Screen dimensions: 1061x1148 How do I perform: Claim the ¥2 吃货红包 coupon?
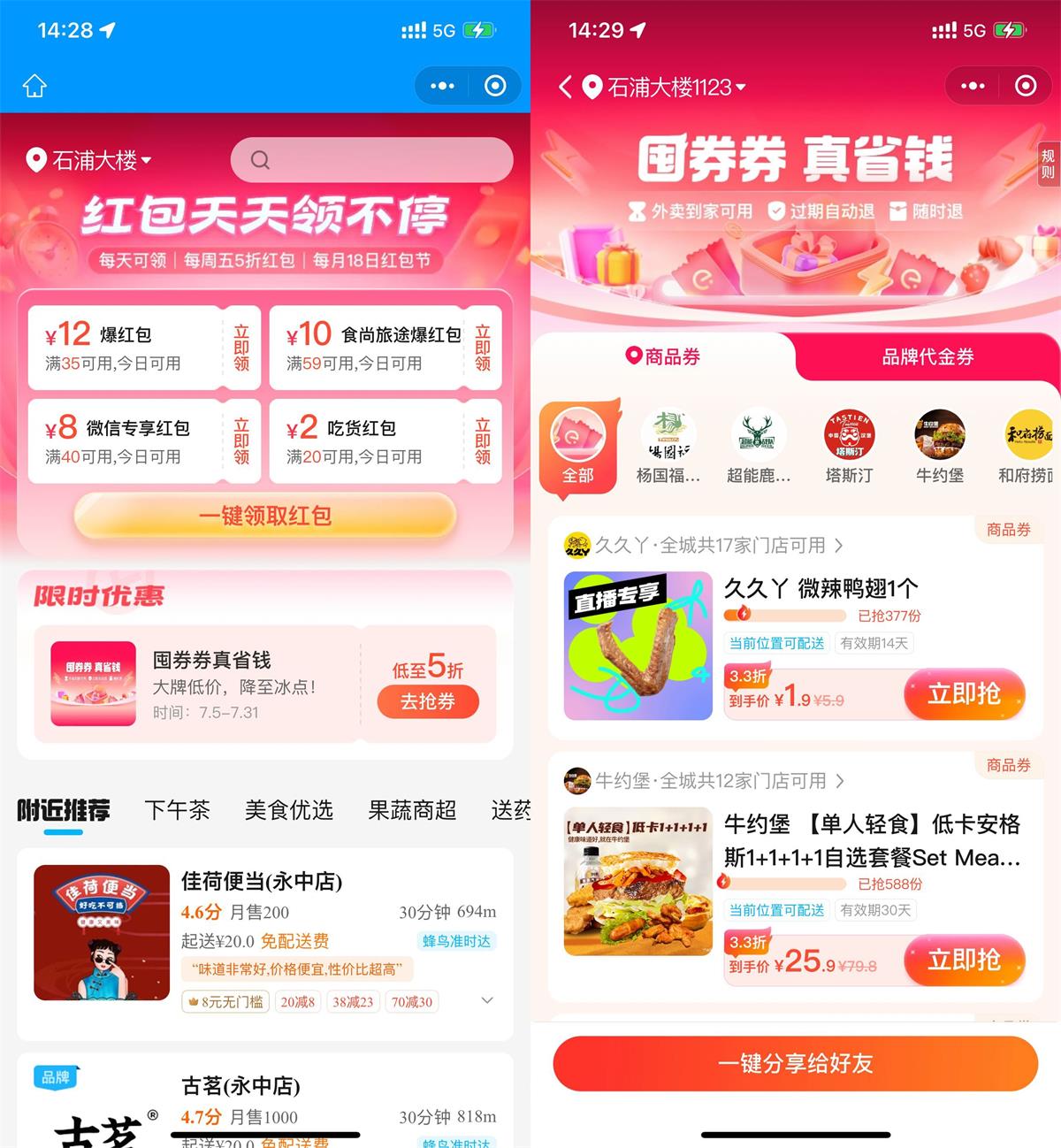coord(483,440)
